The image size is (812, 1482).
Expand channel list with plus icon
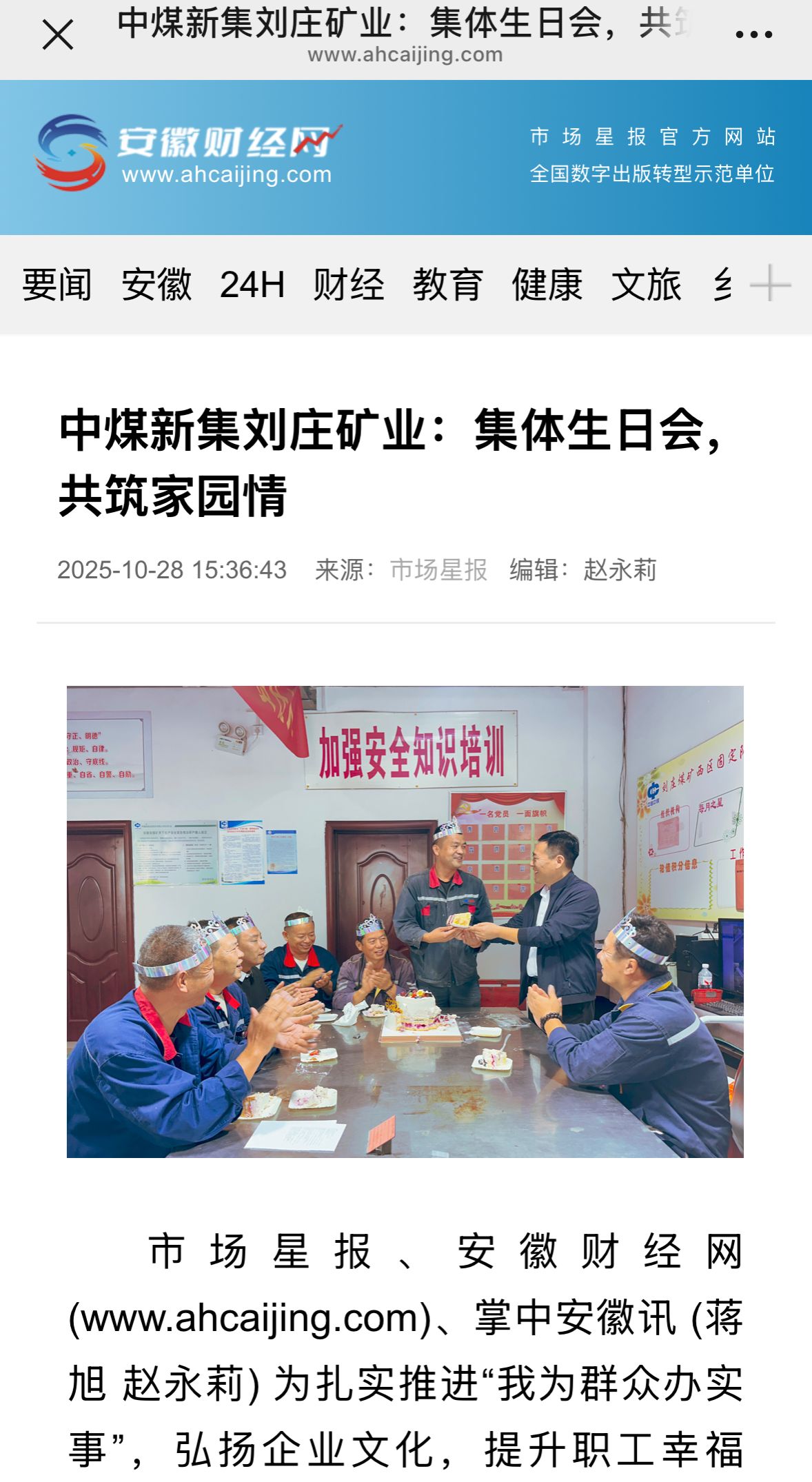(770, 284)
